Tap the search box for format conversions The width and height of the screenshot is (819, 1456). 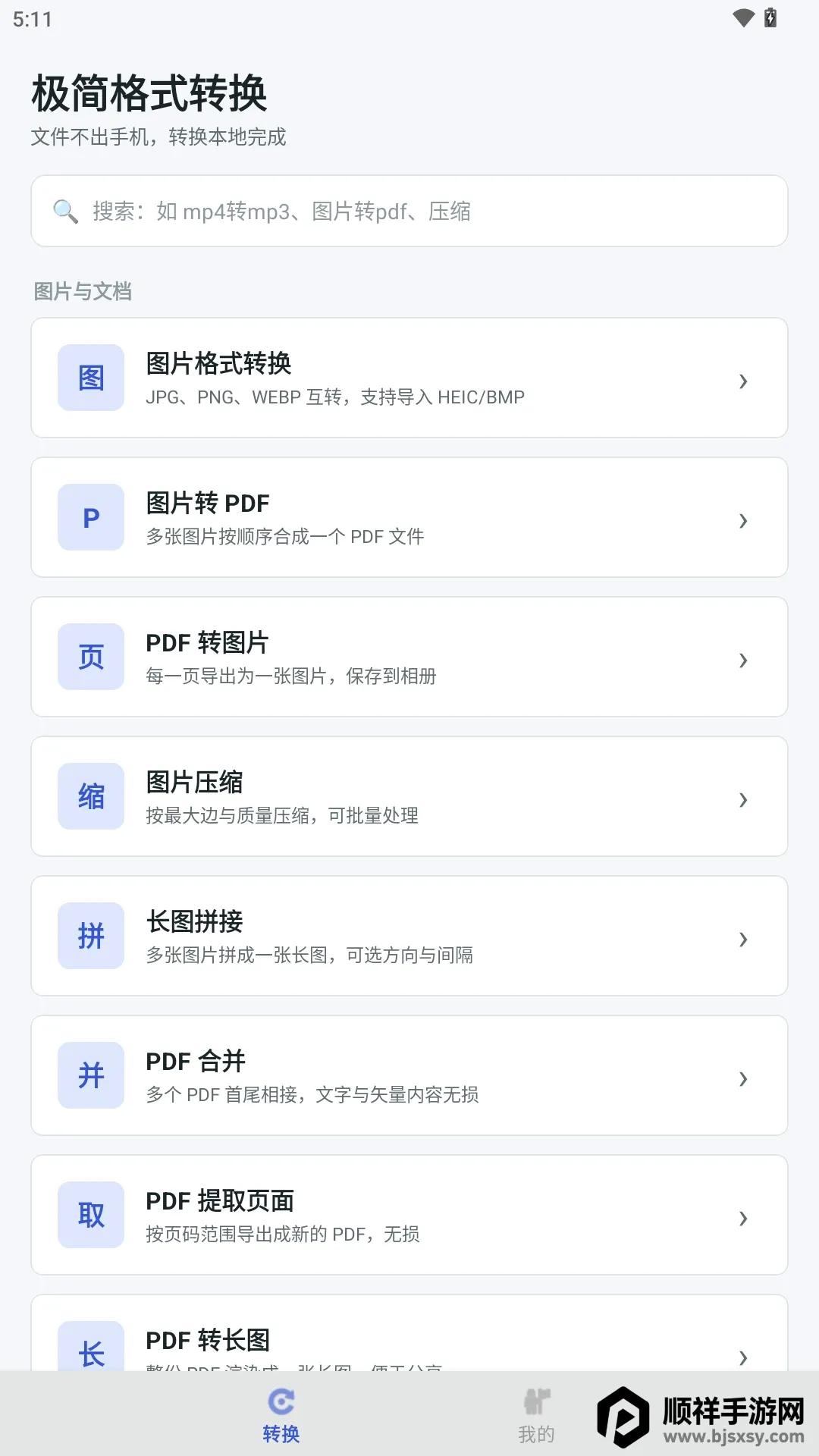409,211
